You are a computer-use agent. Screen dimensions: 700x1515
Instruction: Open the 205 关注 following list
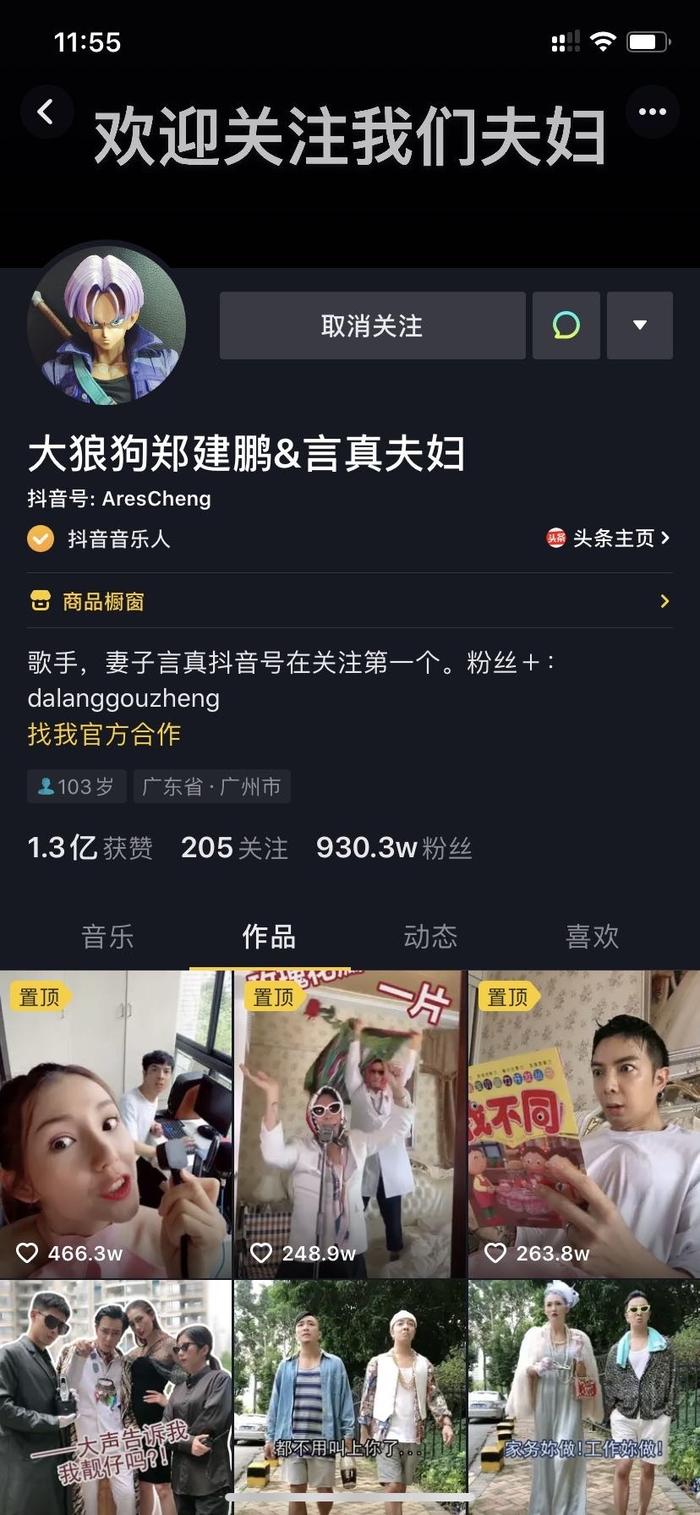click(x=234, y=848)
